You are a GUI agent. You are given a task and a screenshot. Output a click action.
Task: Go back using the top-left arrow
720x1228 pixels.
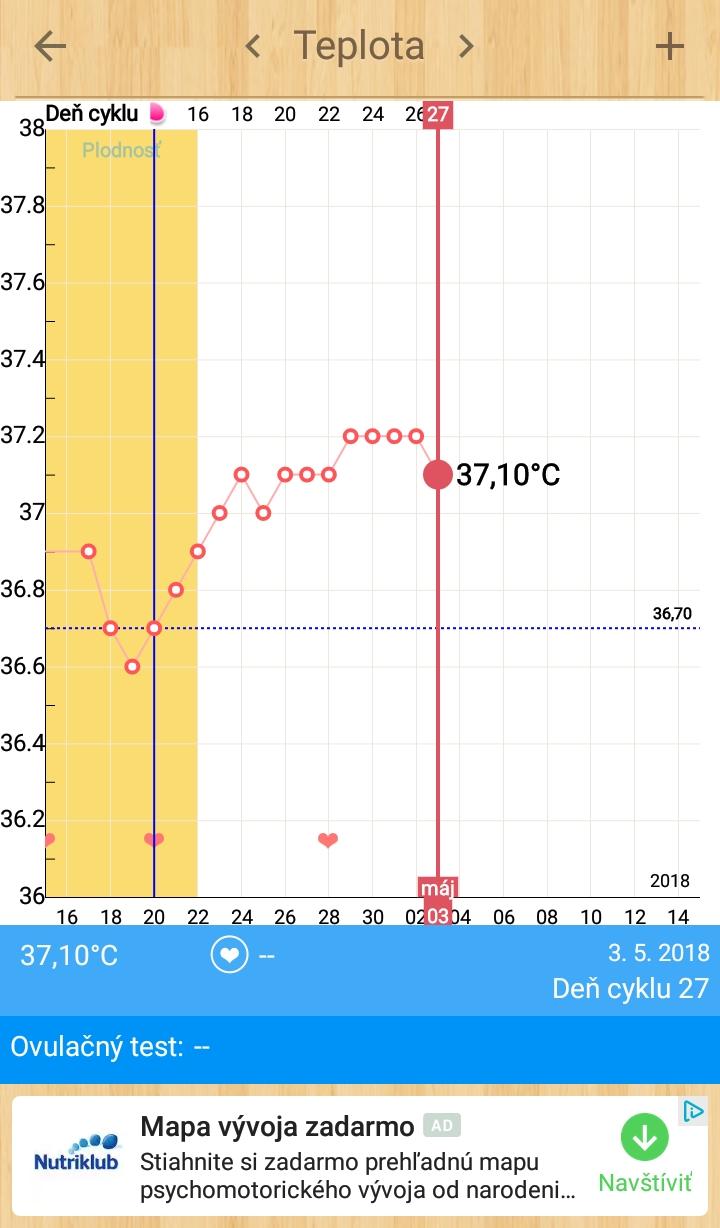point(50,46)
